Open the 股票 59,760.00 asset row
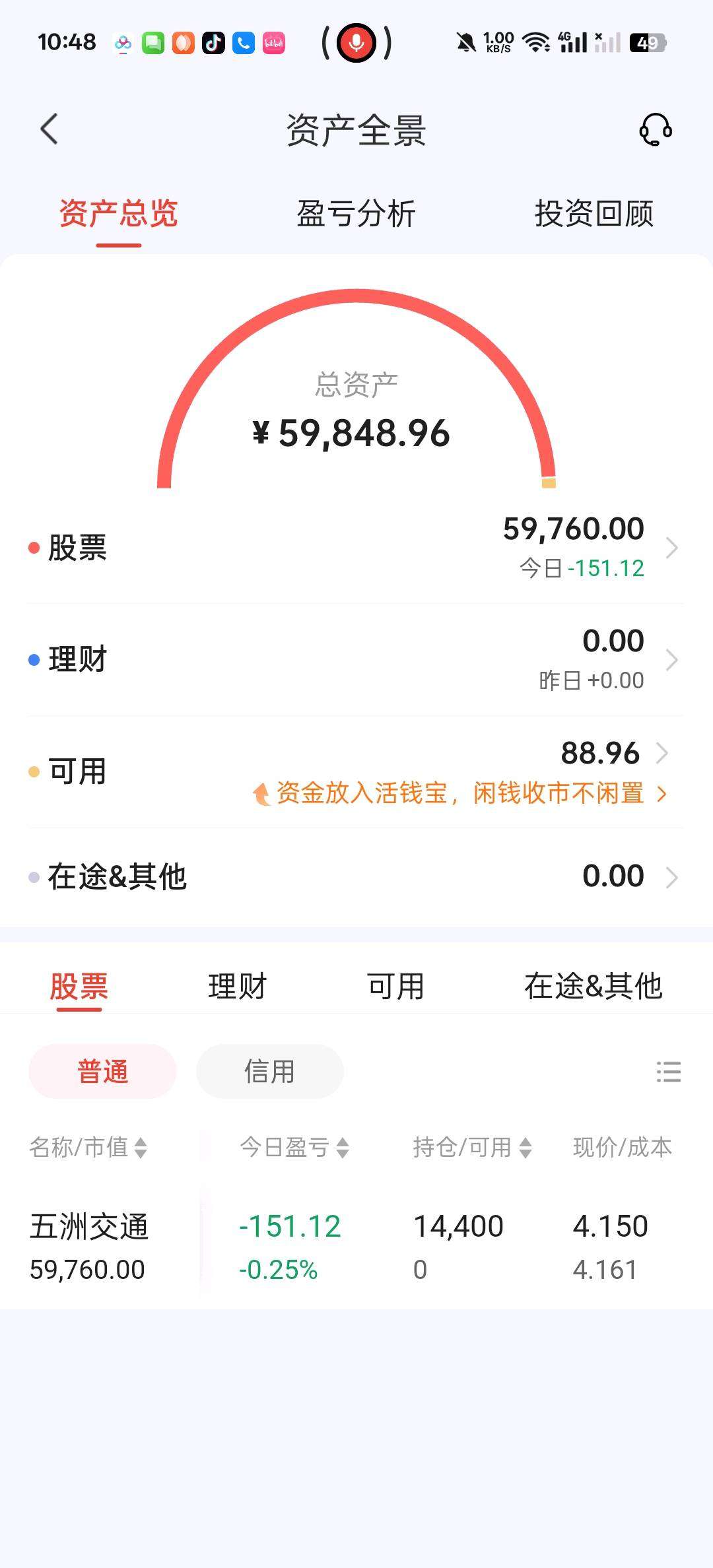The width and height of the screenshot is (713, 1568). pos(356,548)
